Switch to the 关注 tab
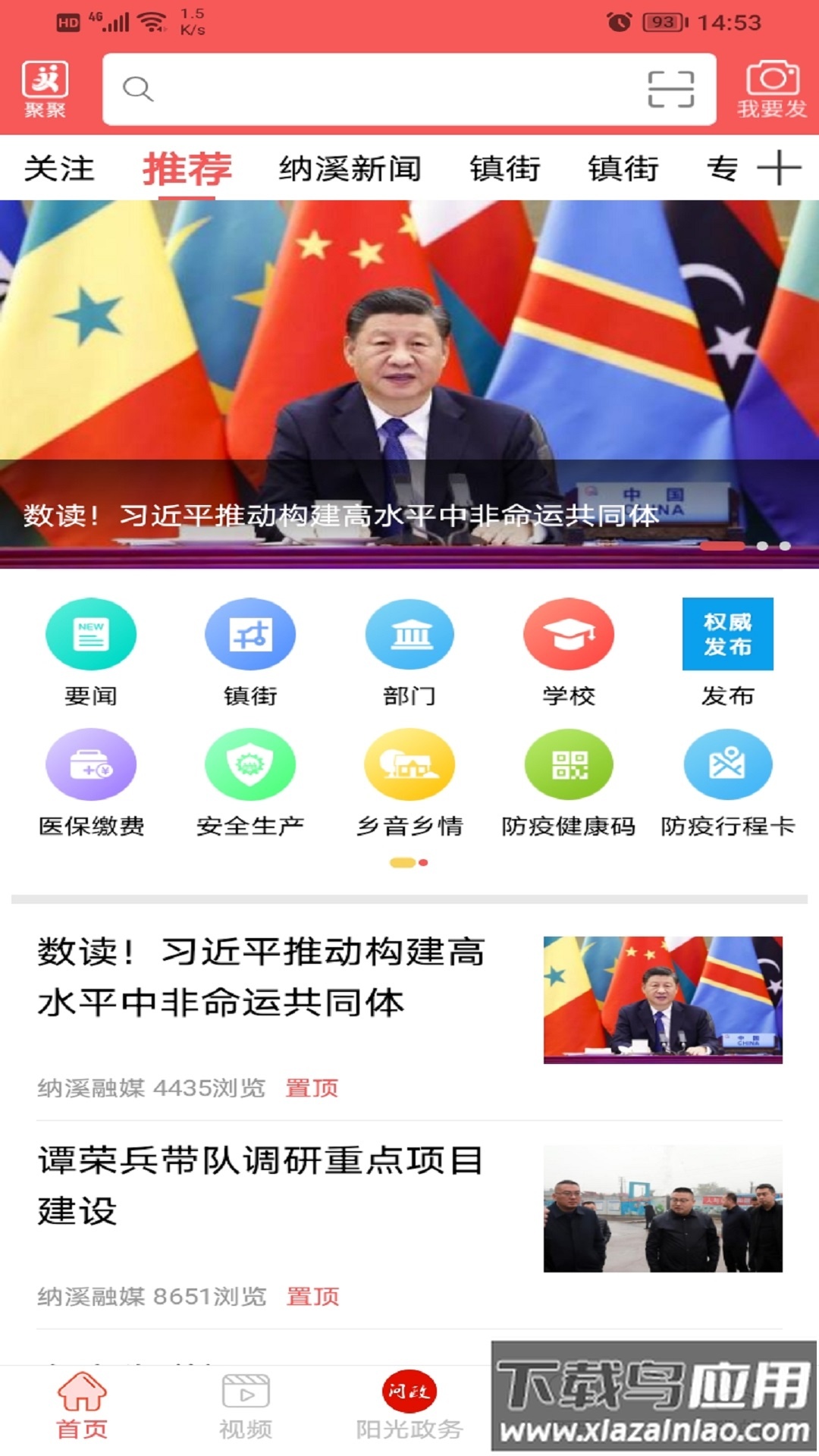Image resolution: width=819 pixels, height=1456 pixels. 59,169
